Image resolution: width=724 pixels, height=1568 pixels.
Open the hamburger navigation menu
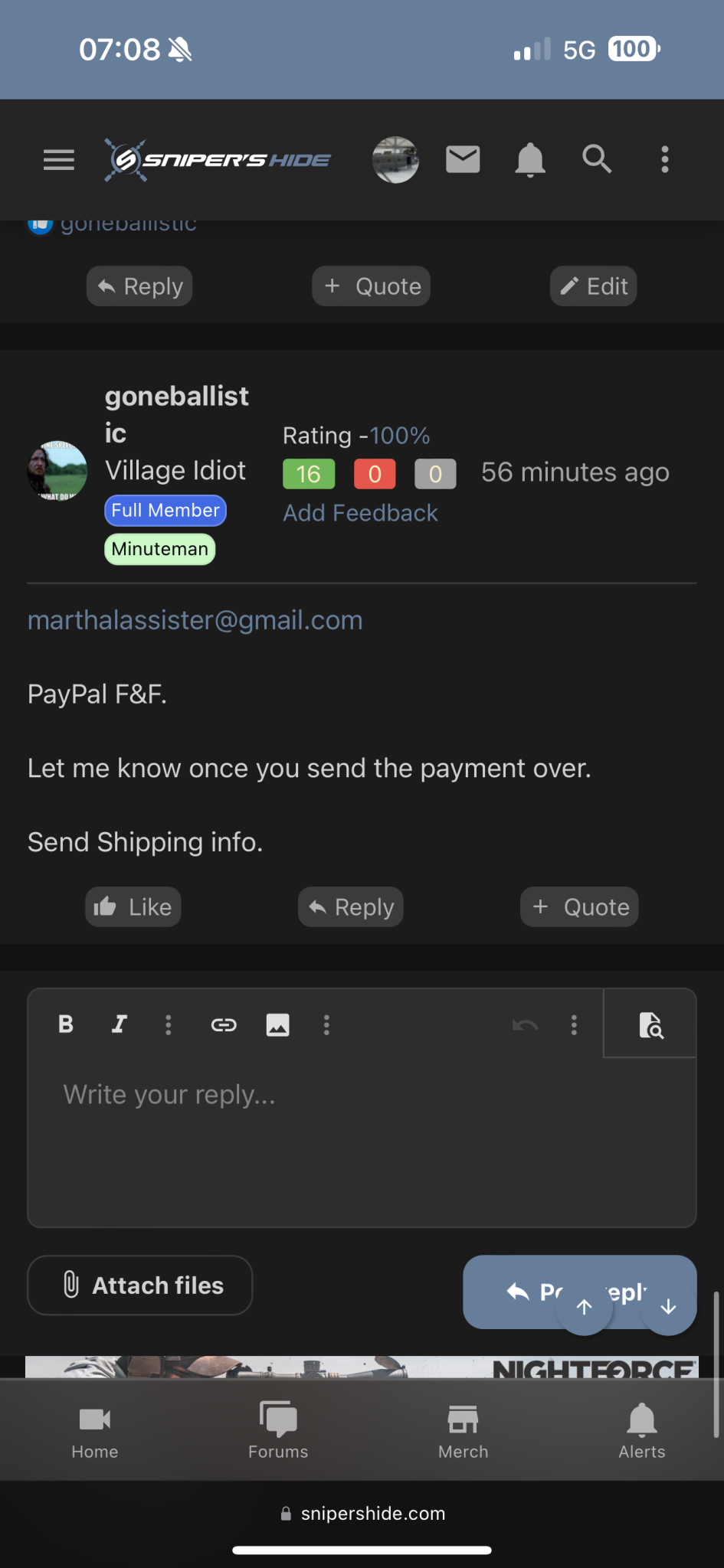59,160
